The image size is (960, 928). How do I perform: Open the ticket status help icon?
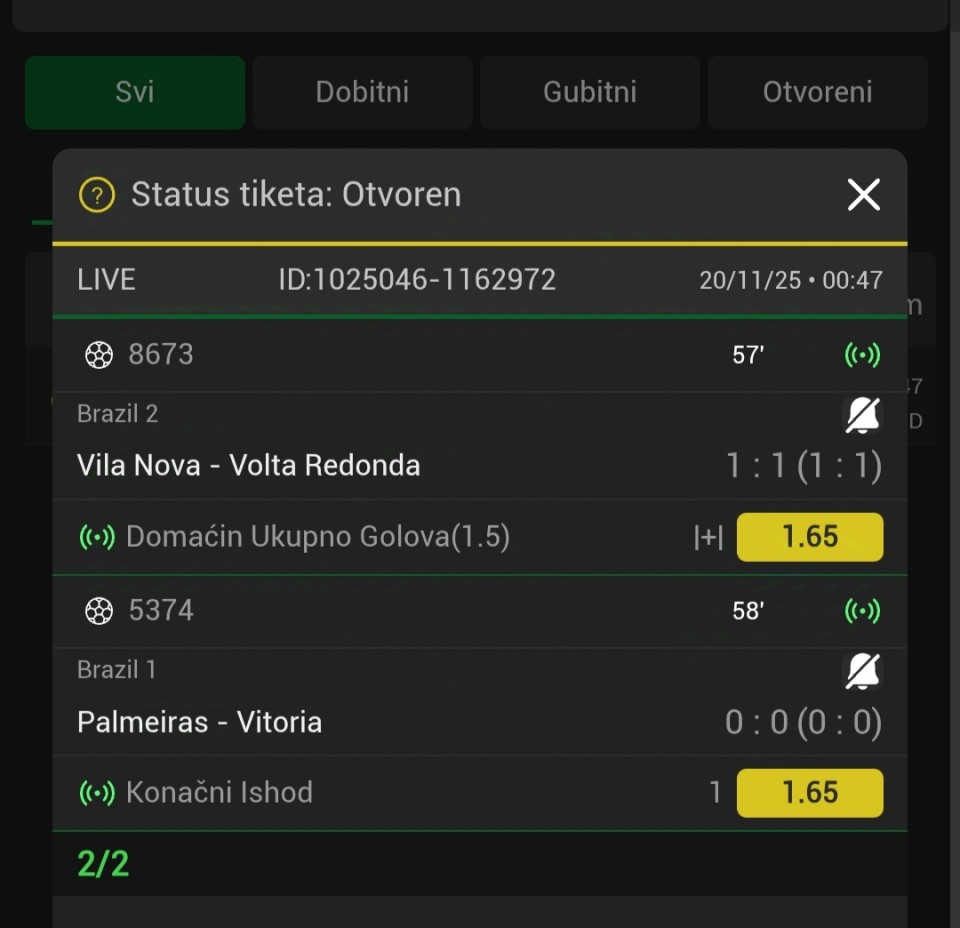coord(97,195)
